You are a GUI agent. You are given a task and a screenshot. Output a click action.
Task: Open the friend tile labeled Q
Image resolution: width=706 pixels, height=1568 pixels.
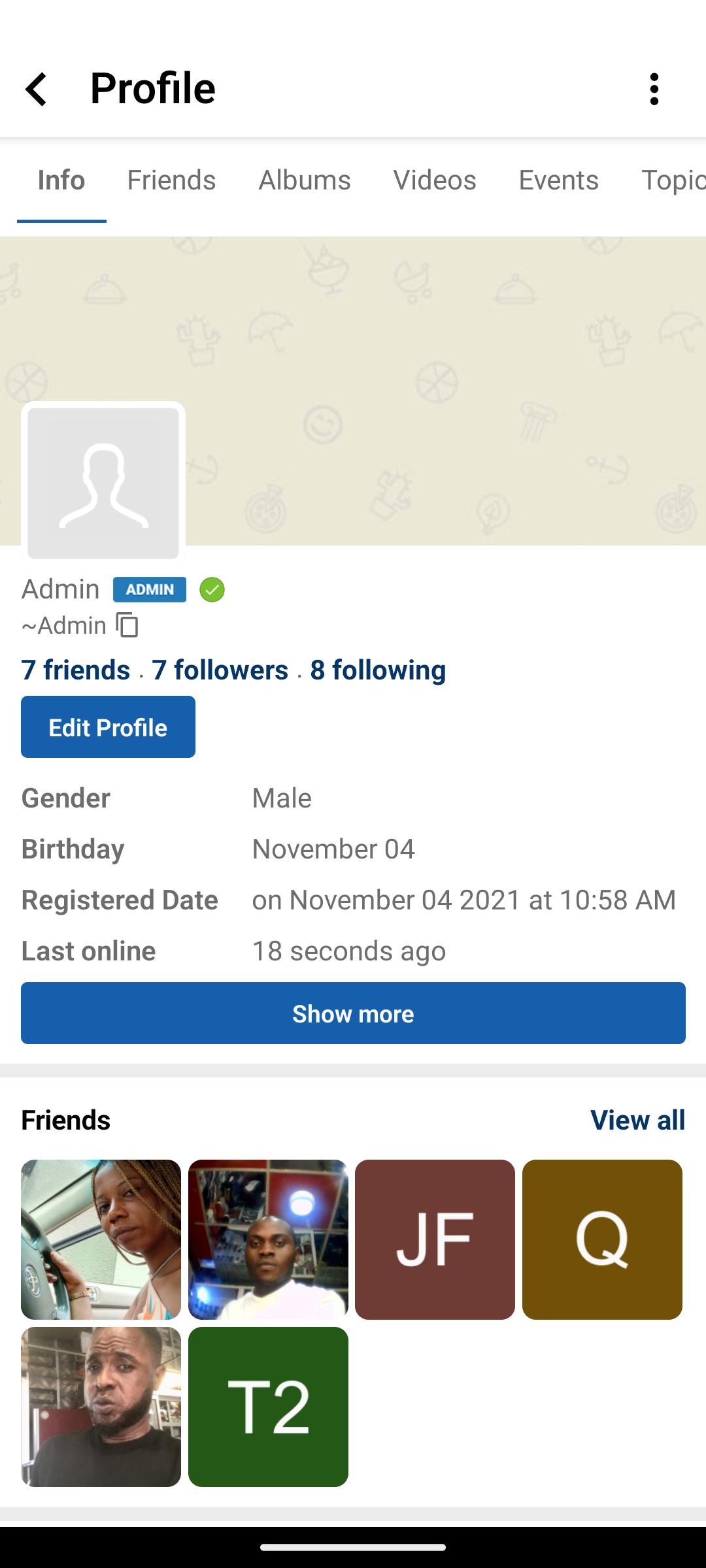602,1239
